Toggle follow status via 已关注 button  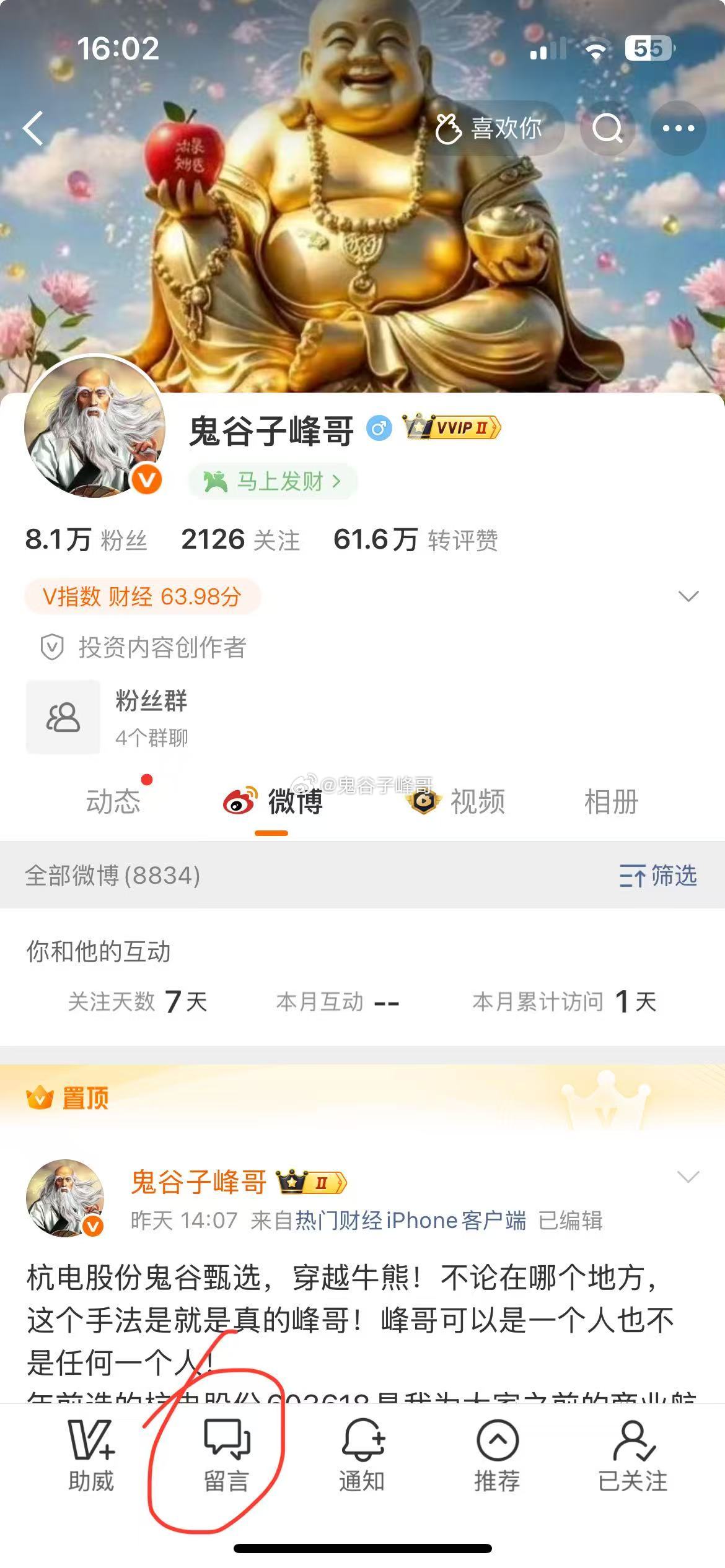633,1454
